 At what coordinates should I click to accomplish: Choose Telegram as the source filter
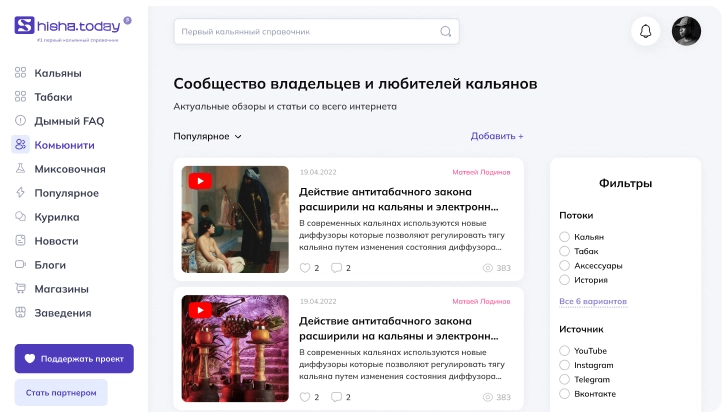tap(565, 380)
